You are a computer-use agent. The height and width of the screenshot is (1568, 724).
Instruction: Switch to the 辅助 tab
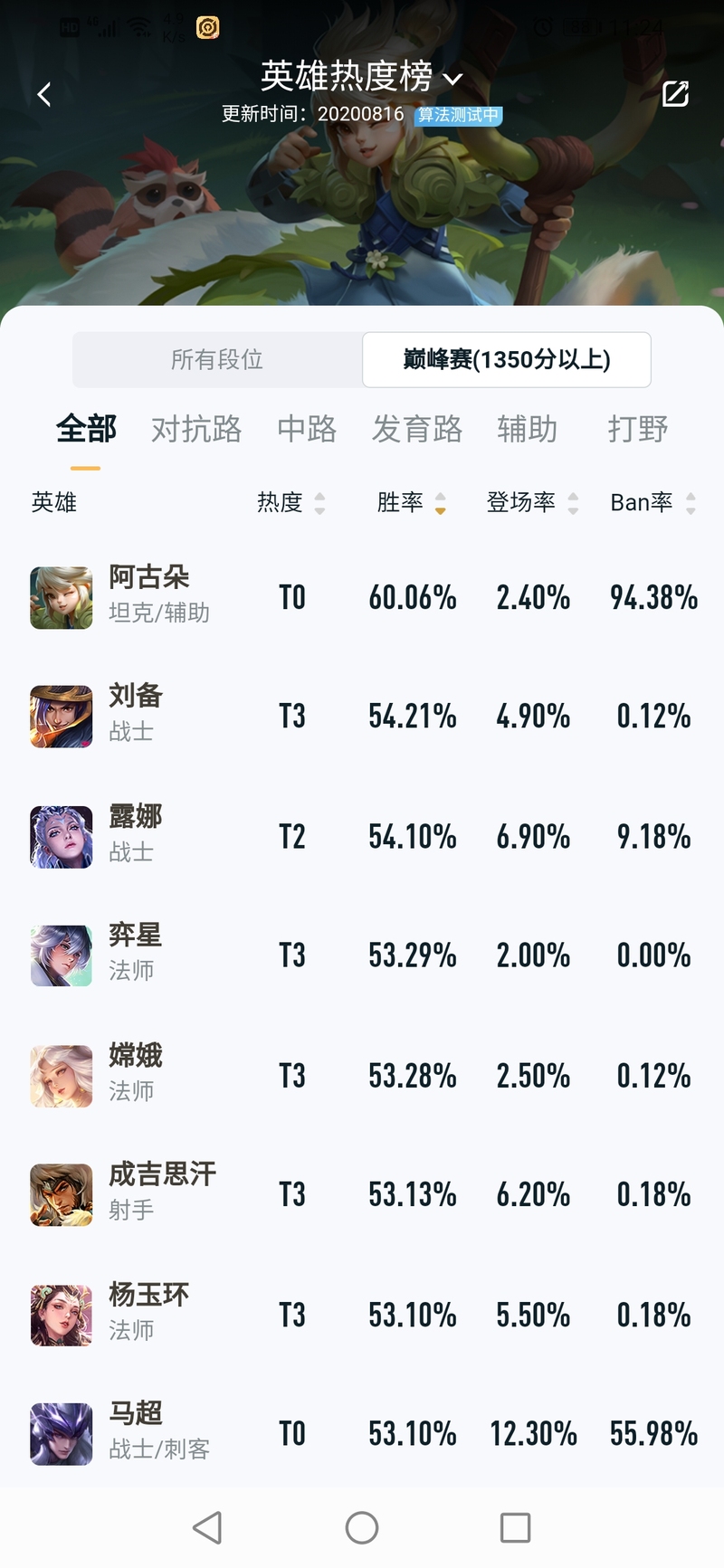click(x=528, y=429)
